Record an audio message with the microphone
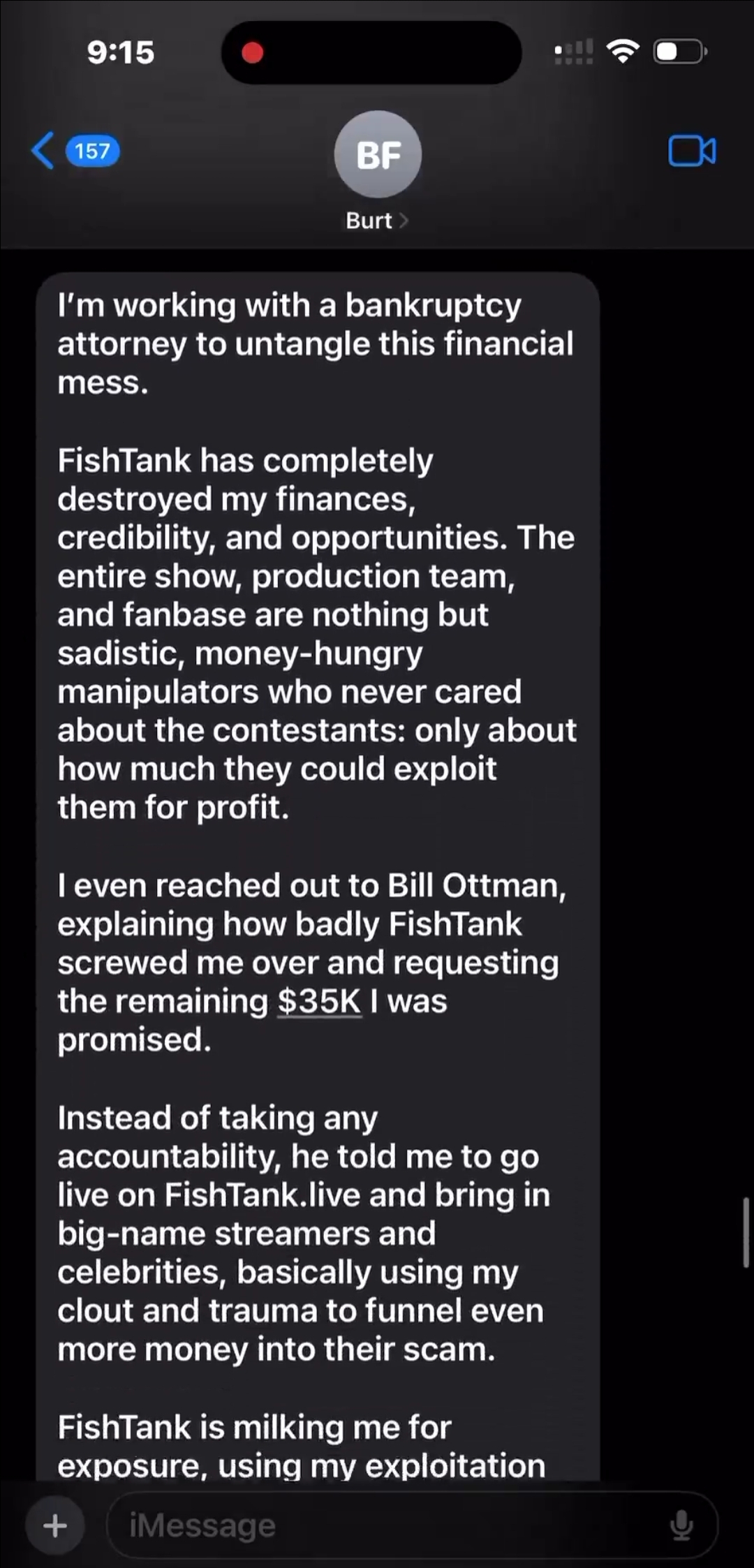This screenshot has height=1568, width=754. coord(681,1525)
